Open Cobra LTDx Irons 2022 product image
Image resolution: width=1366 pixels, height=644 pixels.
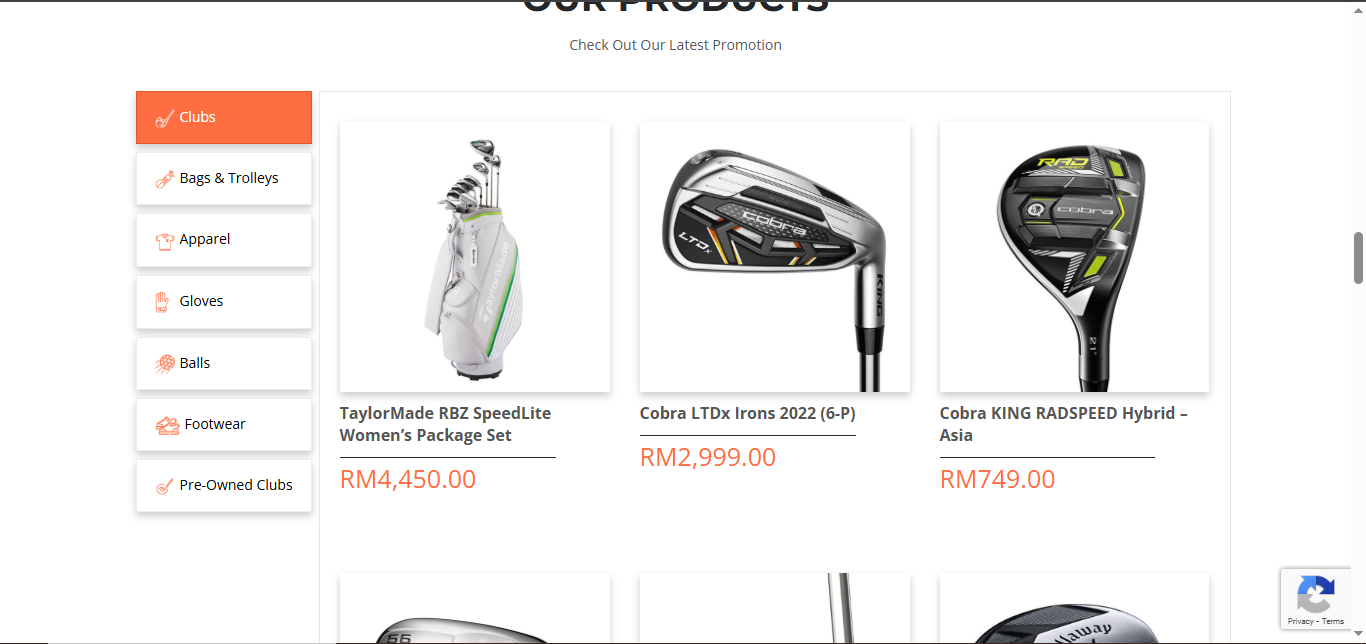tap(774, 257)
